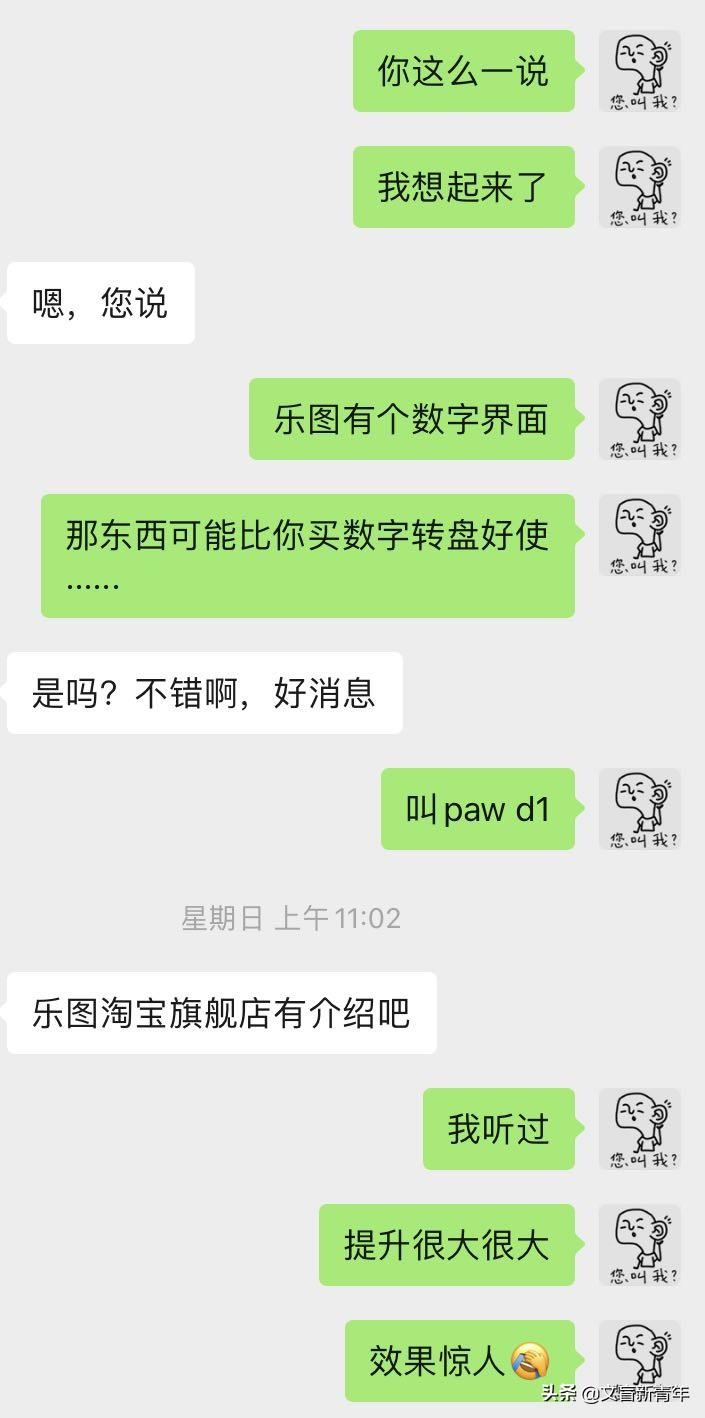Tap the avatar beside "我听过"
705x1418 pixels.
click(x=640, y=1129)
